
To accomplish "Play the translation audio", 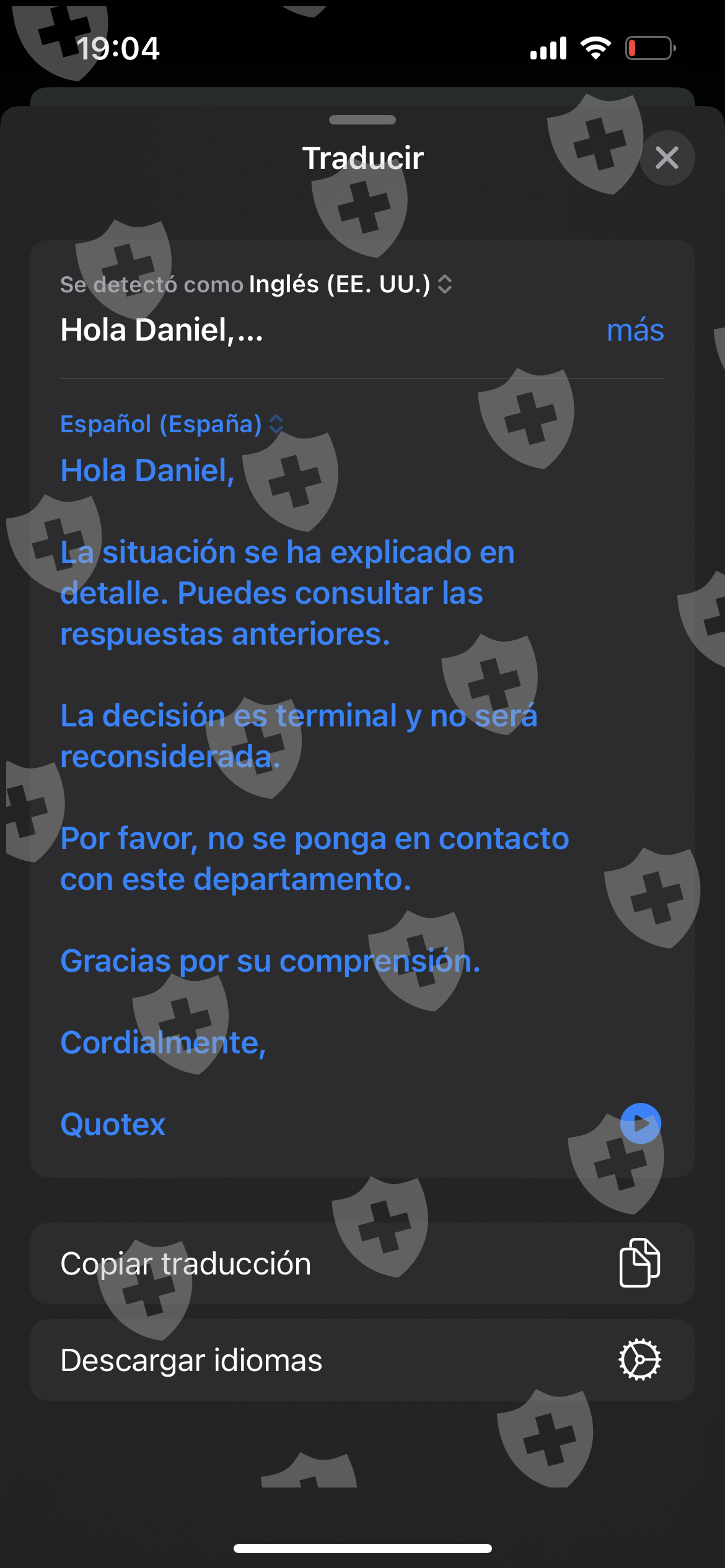I will (x=641, y=1123).
